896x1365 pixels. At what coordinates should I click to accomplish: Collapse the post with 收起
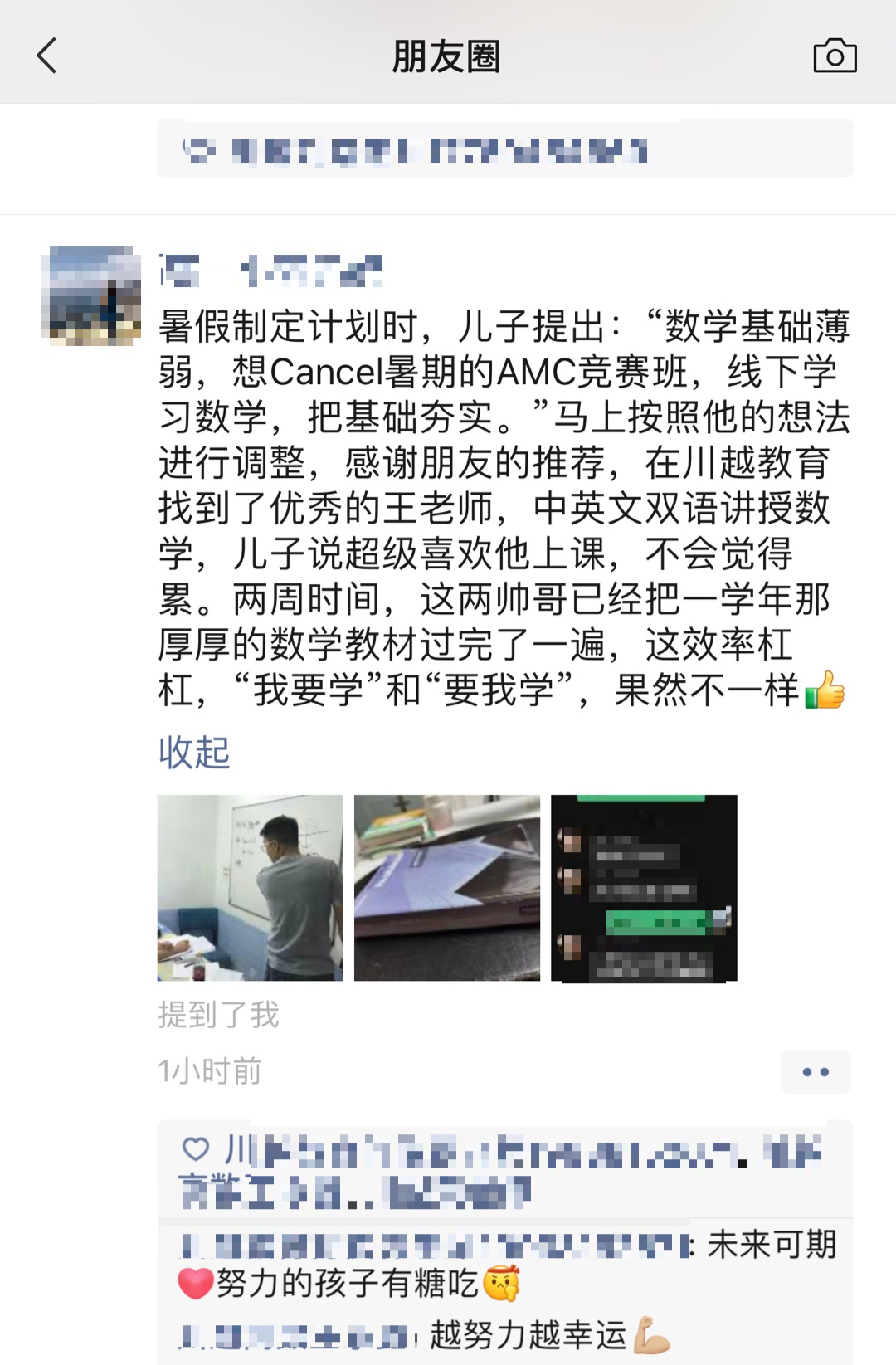pos(194,753)
